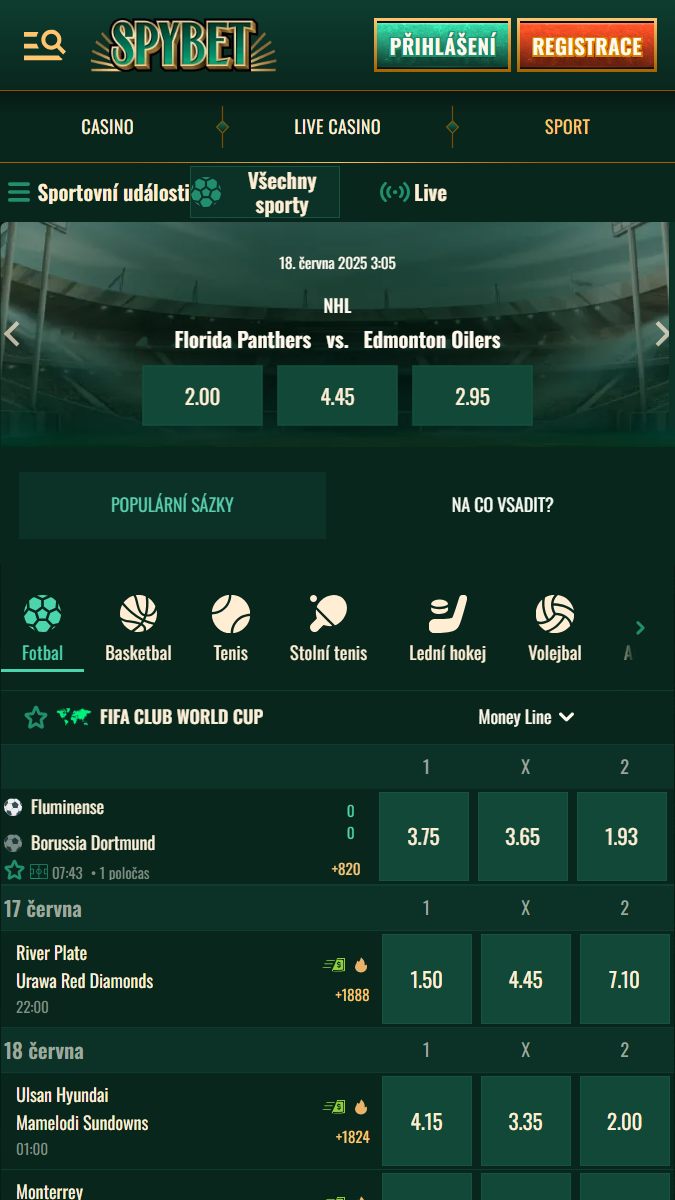Switch to the Live Casino tab
Screen dimensions: 675x1200
(337, 127)
